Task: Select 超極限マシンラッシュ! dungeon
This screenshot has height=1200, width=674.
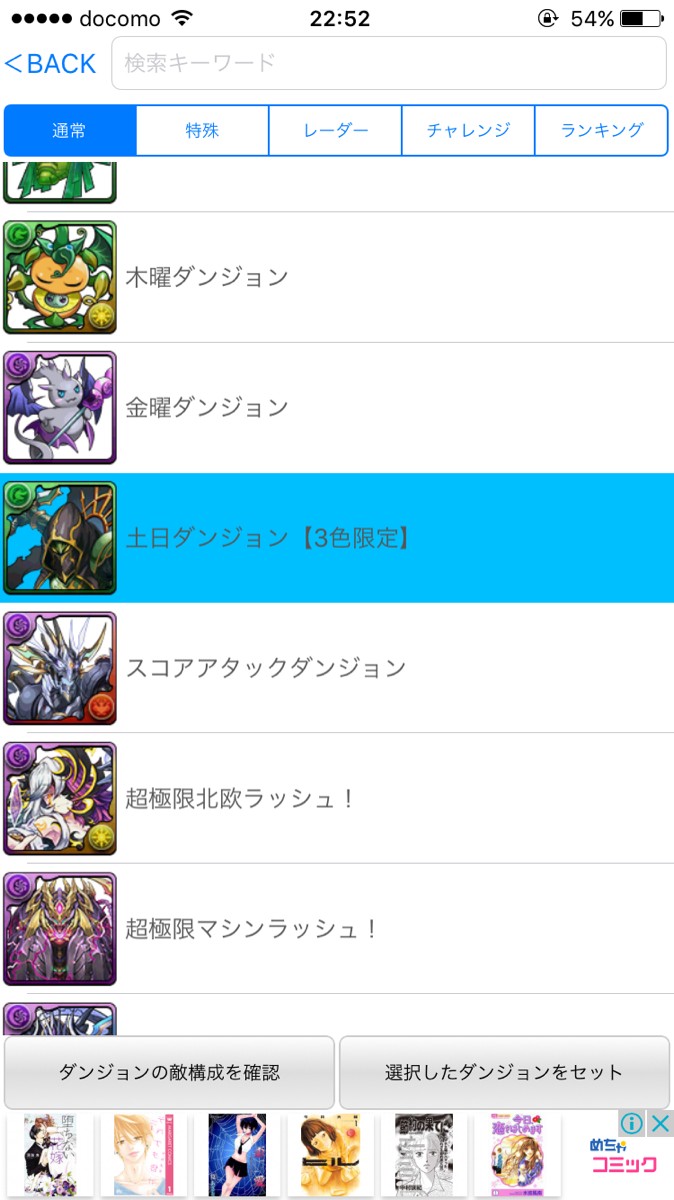Action: pos(337,929)
